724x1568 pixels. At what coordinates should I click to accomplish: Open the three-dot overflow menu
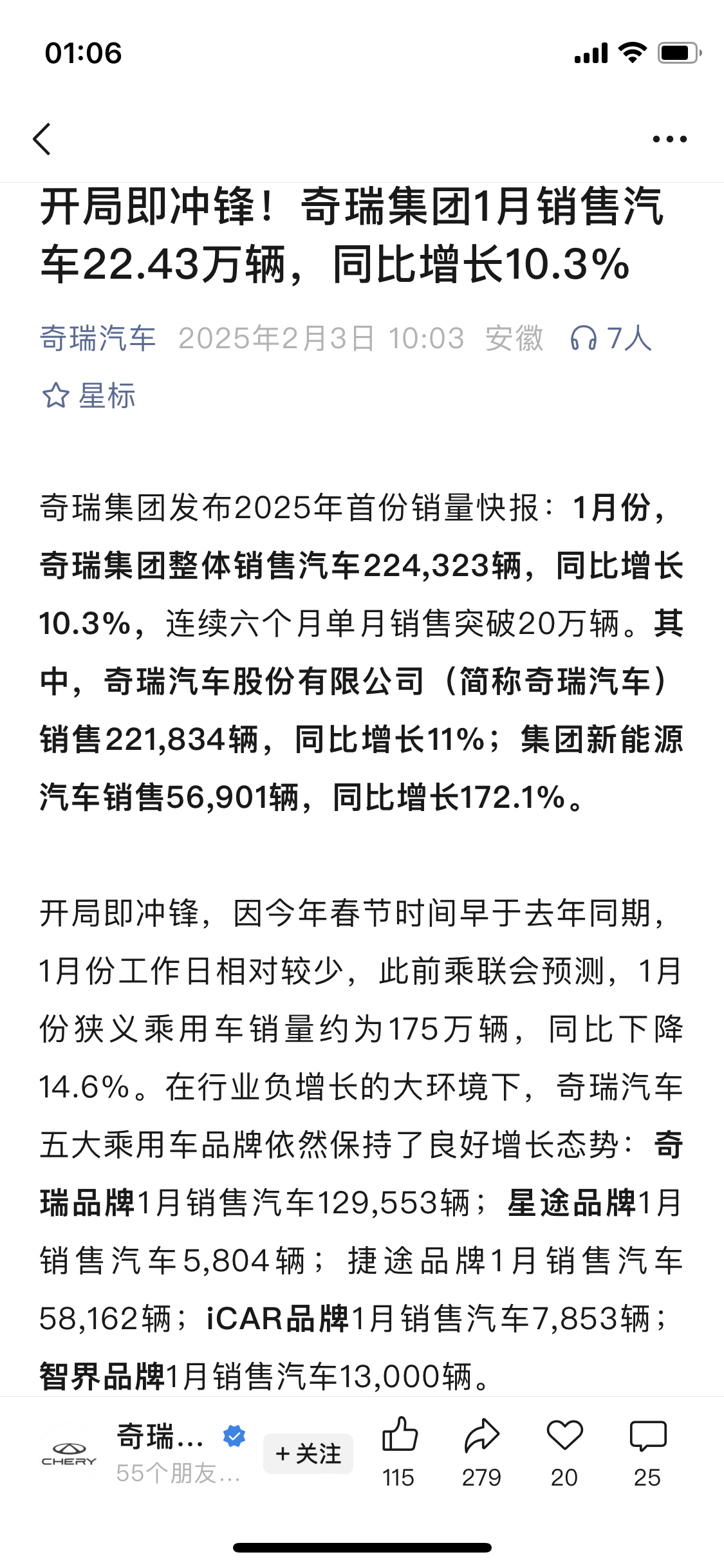click(669, 139)
